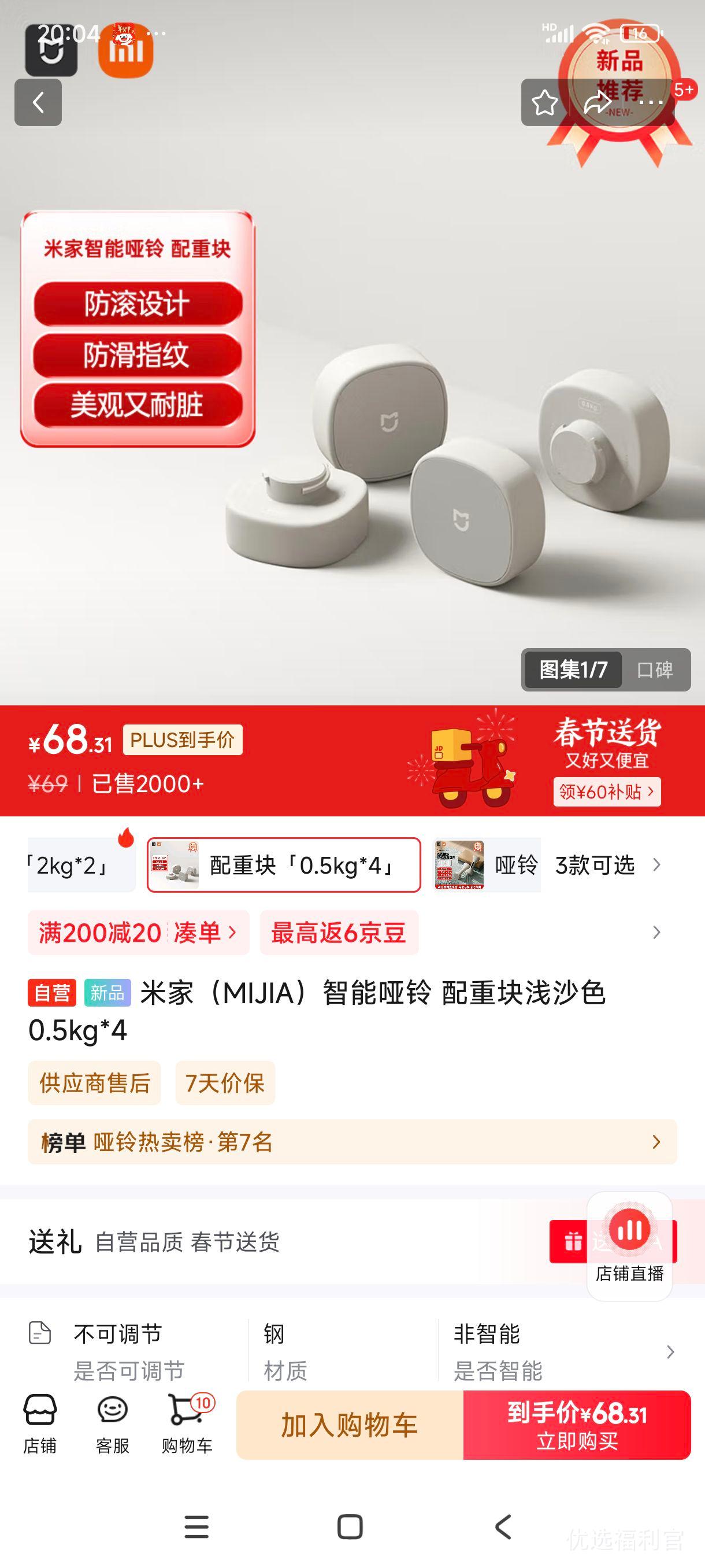Choose the 2kg*2 variant
The image size is (705, 1568).
pyautogui.click(x=79, y=865)
